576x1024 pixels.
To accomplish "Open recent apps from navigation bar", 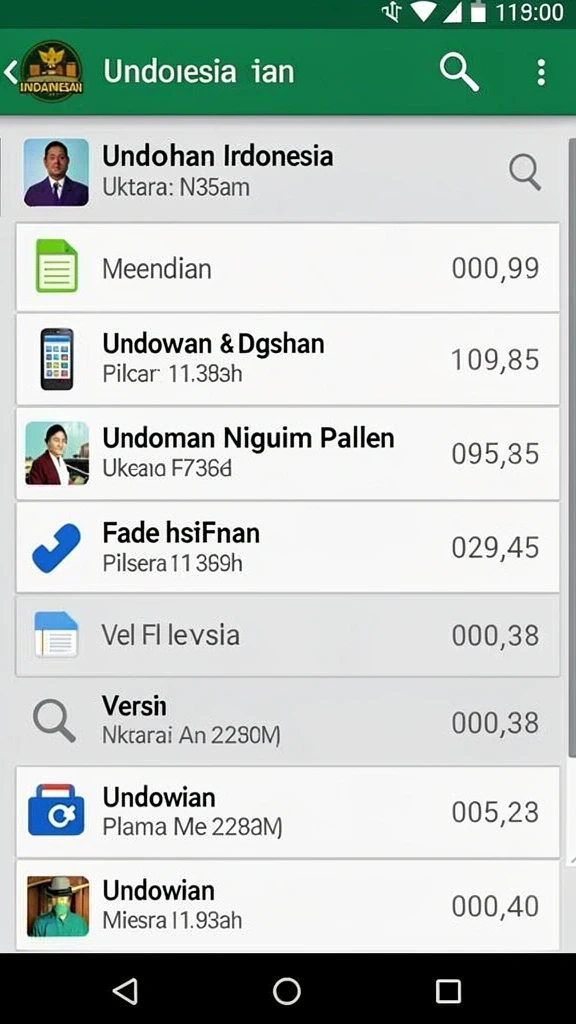I will 448,991.
